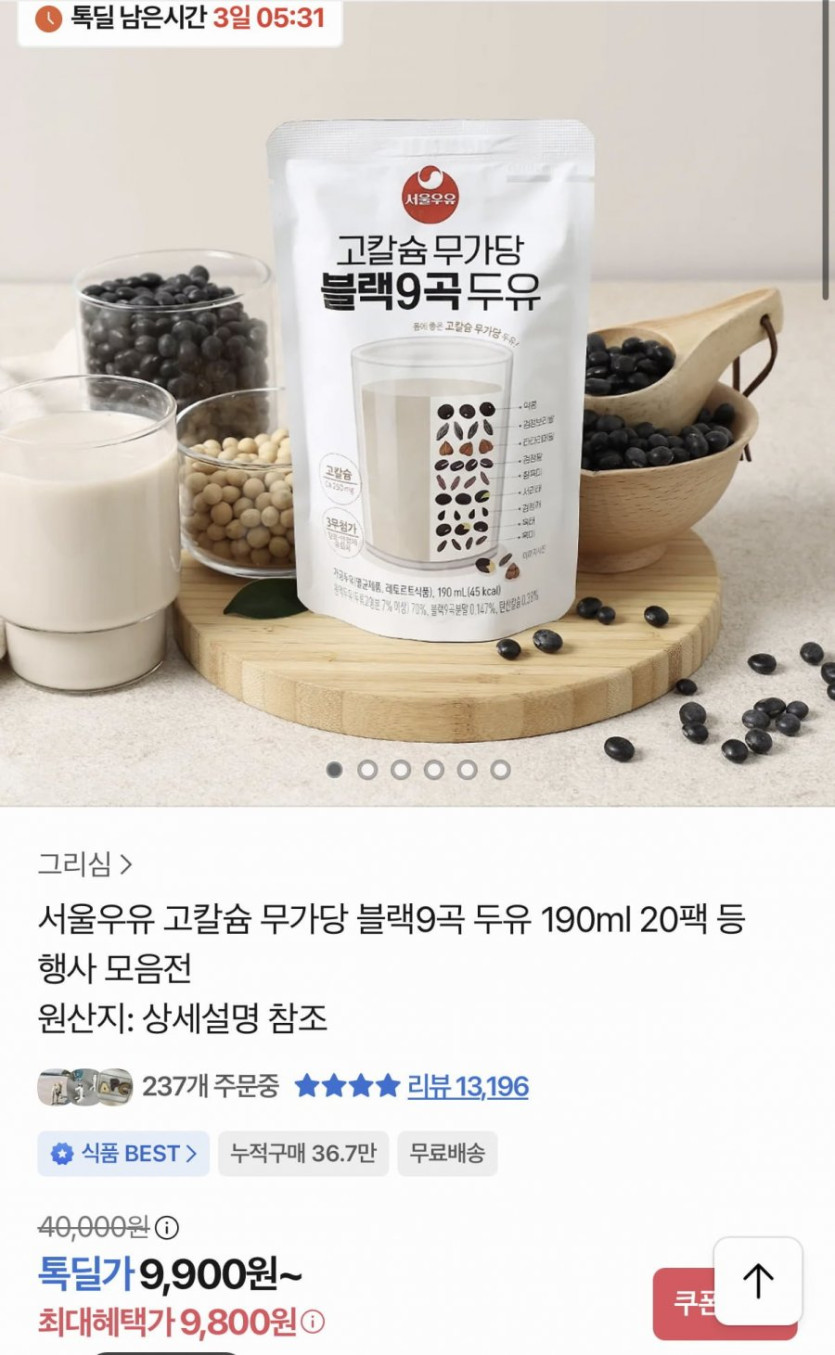Open the 식품 BEST ranking chip
Screen dimensions: 835x1355
[x=123, y=1154]
